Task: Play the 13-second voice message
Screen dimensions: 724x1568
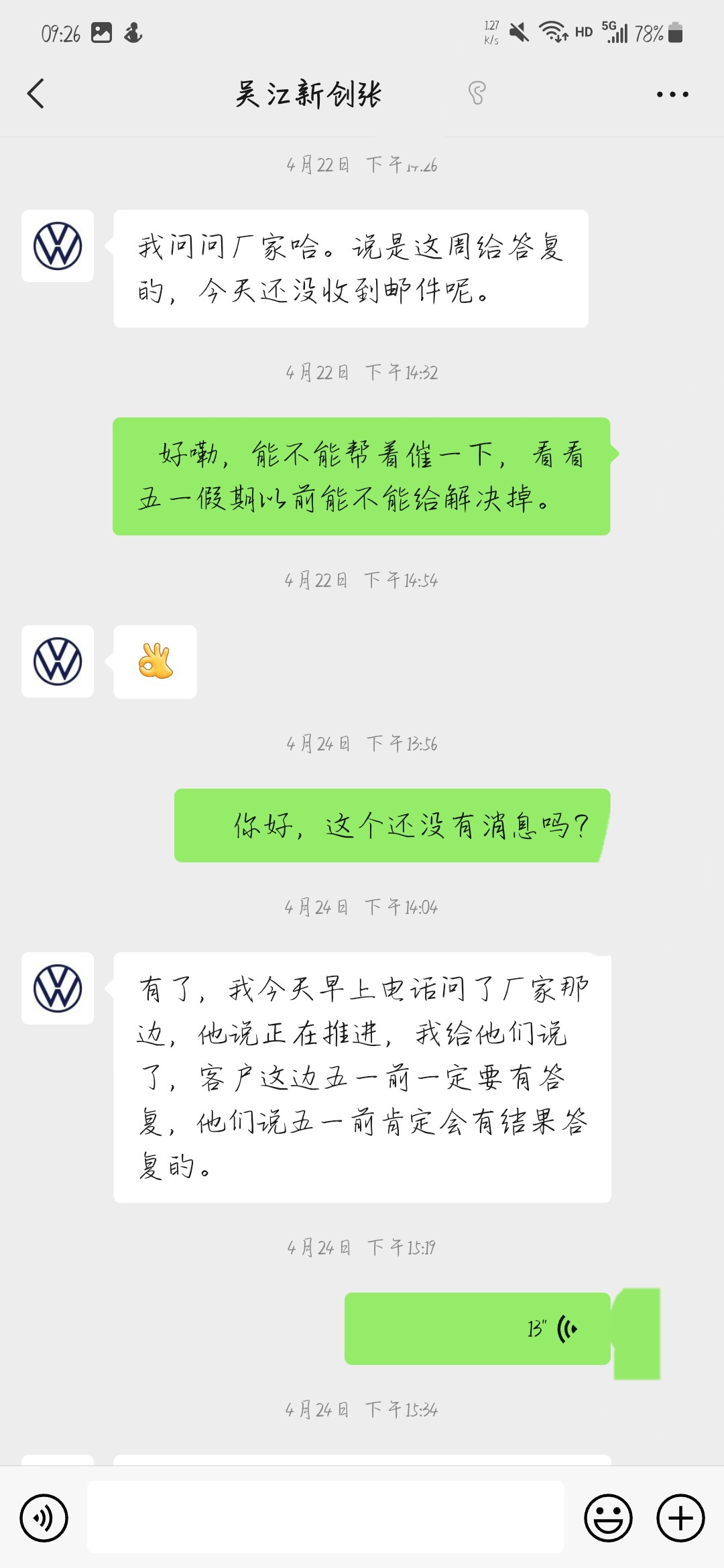Action: (x=477, y=1328)
